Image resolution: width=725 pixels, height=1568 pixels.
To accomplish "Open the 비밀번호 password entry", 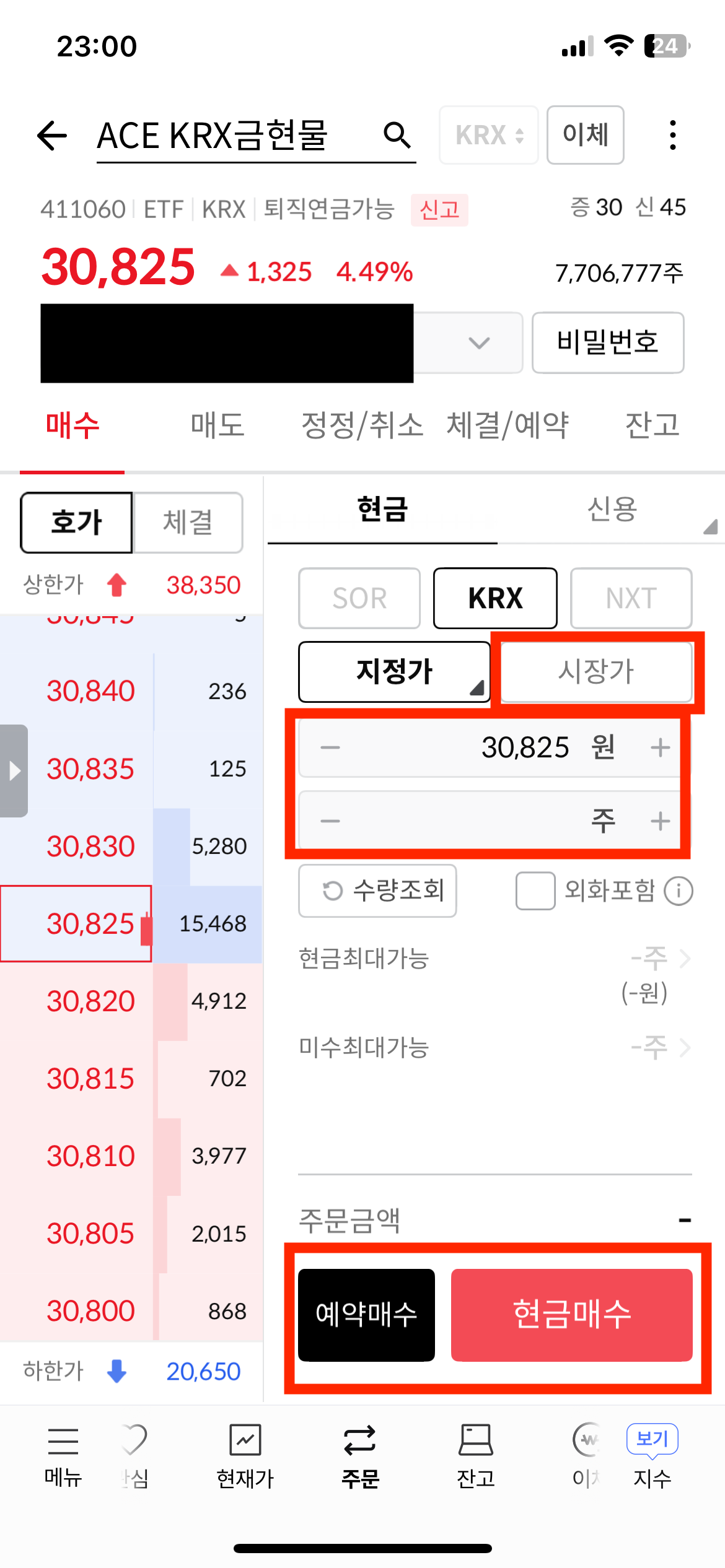I will [607, 342].
